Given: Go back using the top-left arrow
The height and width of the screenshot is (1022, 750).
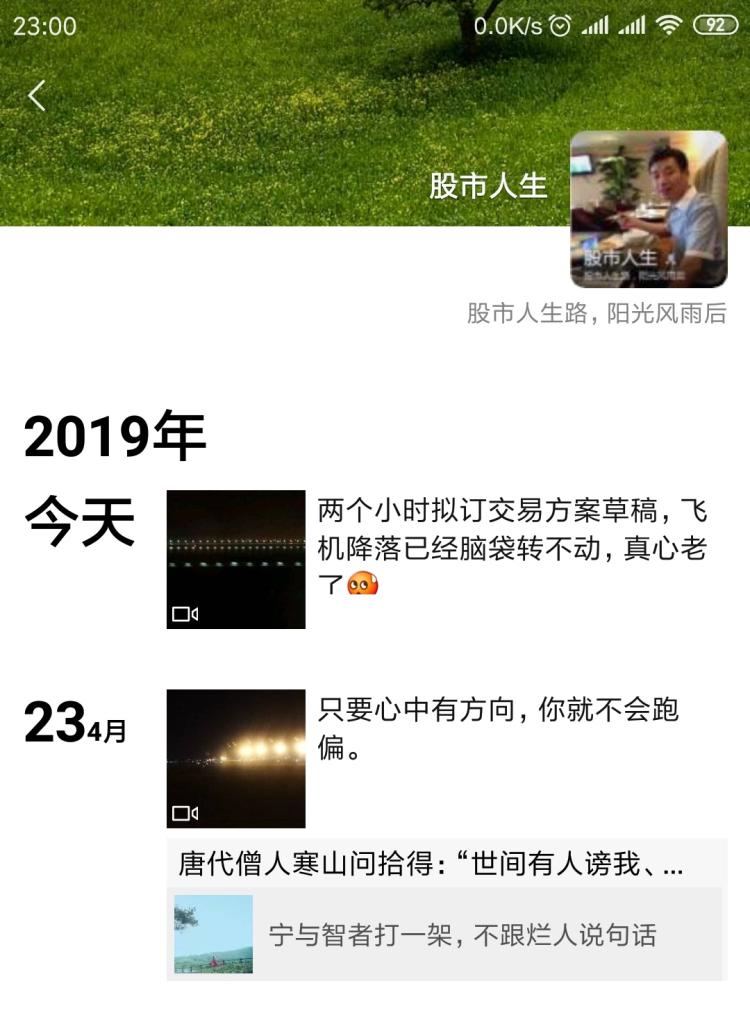Looking at the screenshot, I should 37,96.
